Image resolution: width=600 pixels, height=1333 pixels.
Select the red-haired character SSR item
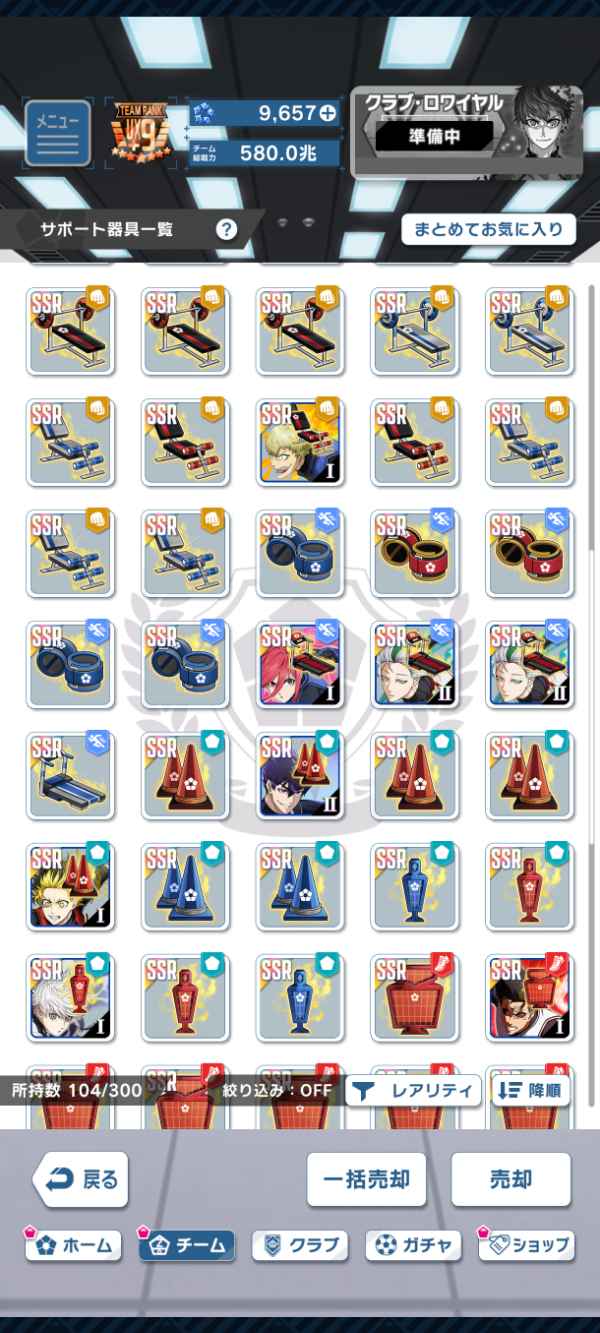[300, 665]
